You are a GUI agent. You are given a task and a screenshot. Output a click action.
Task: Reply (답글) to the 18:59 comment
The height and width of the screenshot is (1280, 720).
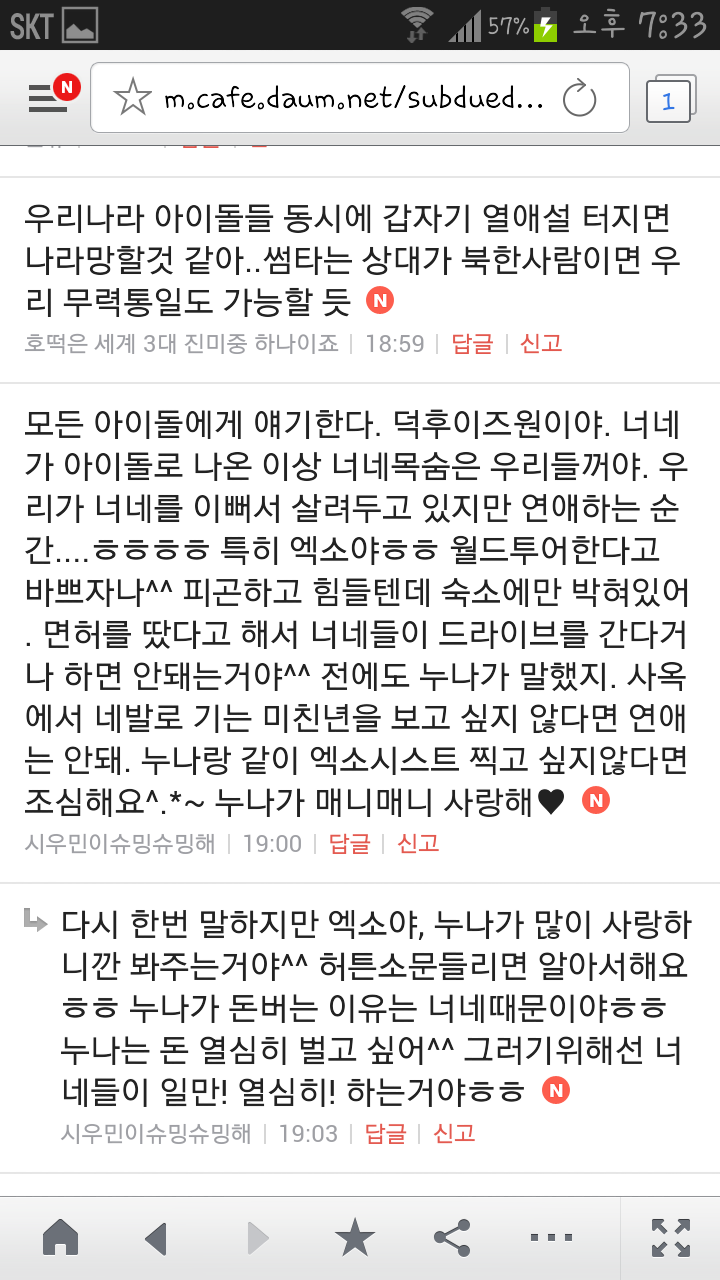coord(472,343)
